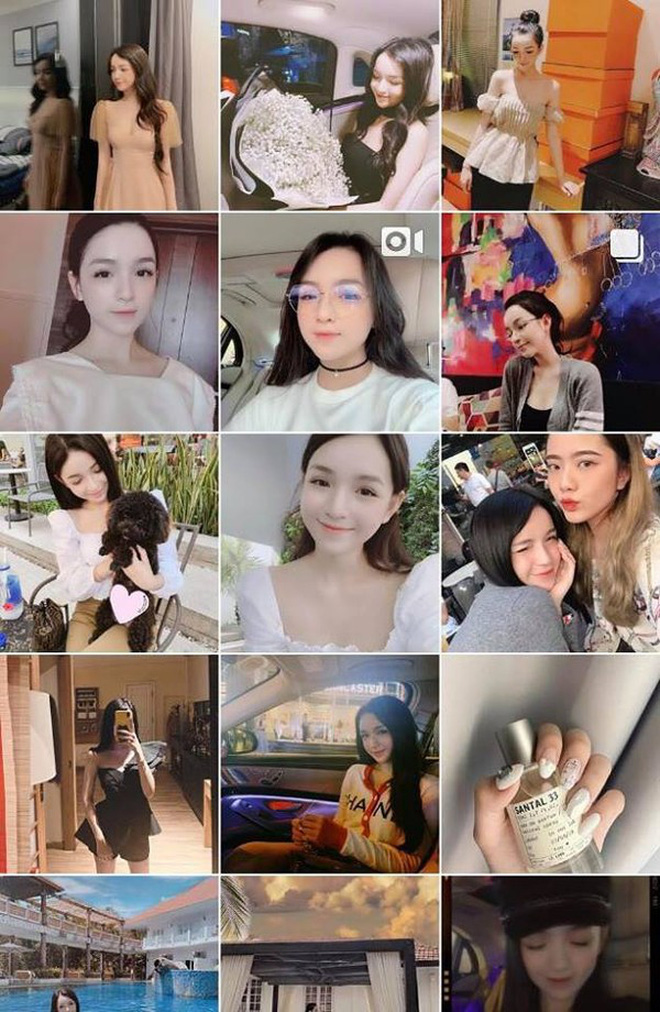Open the post of two beige dresses

coord(108,104)
